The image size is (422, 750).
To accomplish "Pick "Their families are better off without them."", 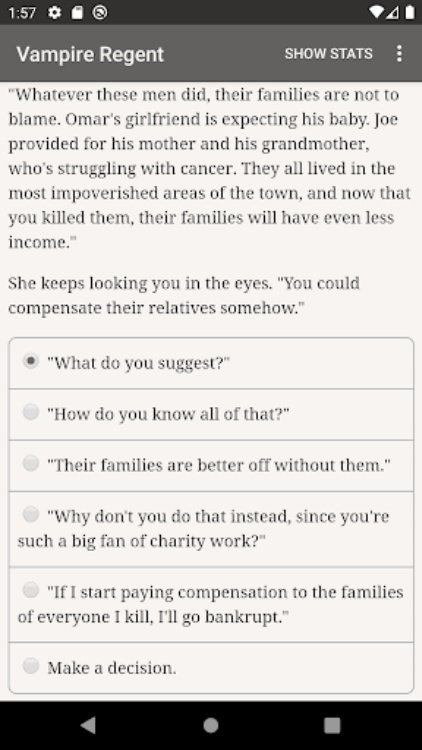I will pyautogui.click(x=211, y=465).
